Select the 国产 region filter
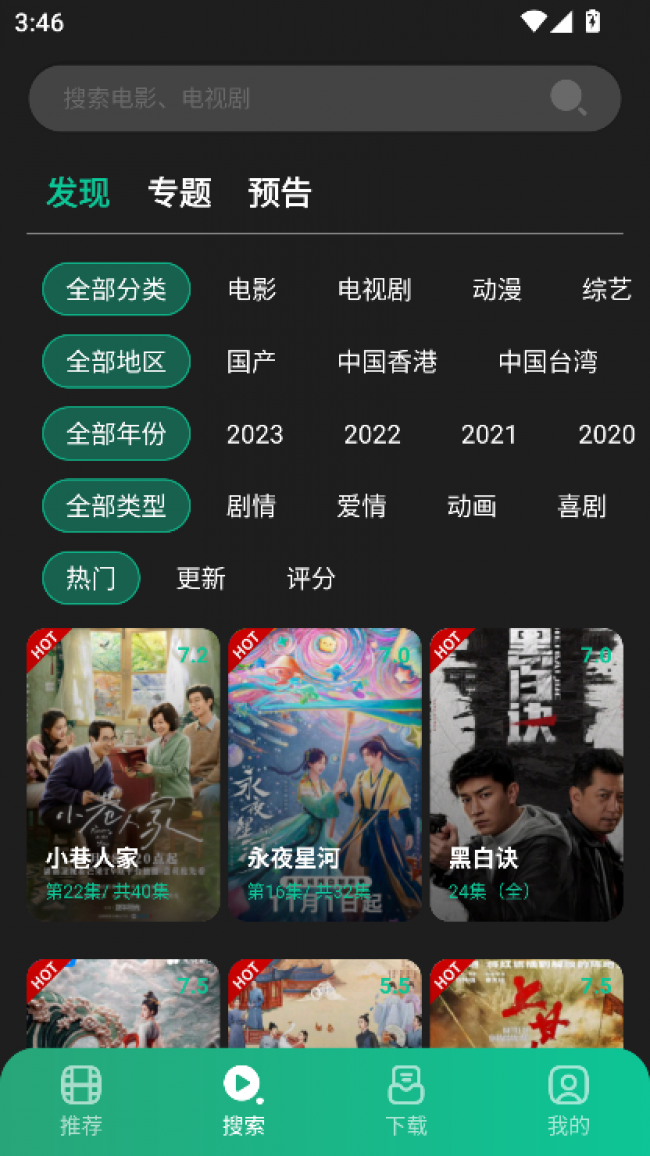The height and width of the screenshot is (1156, 650). coord(252,361)
